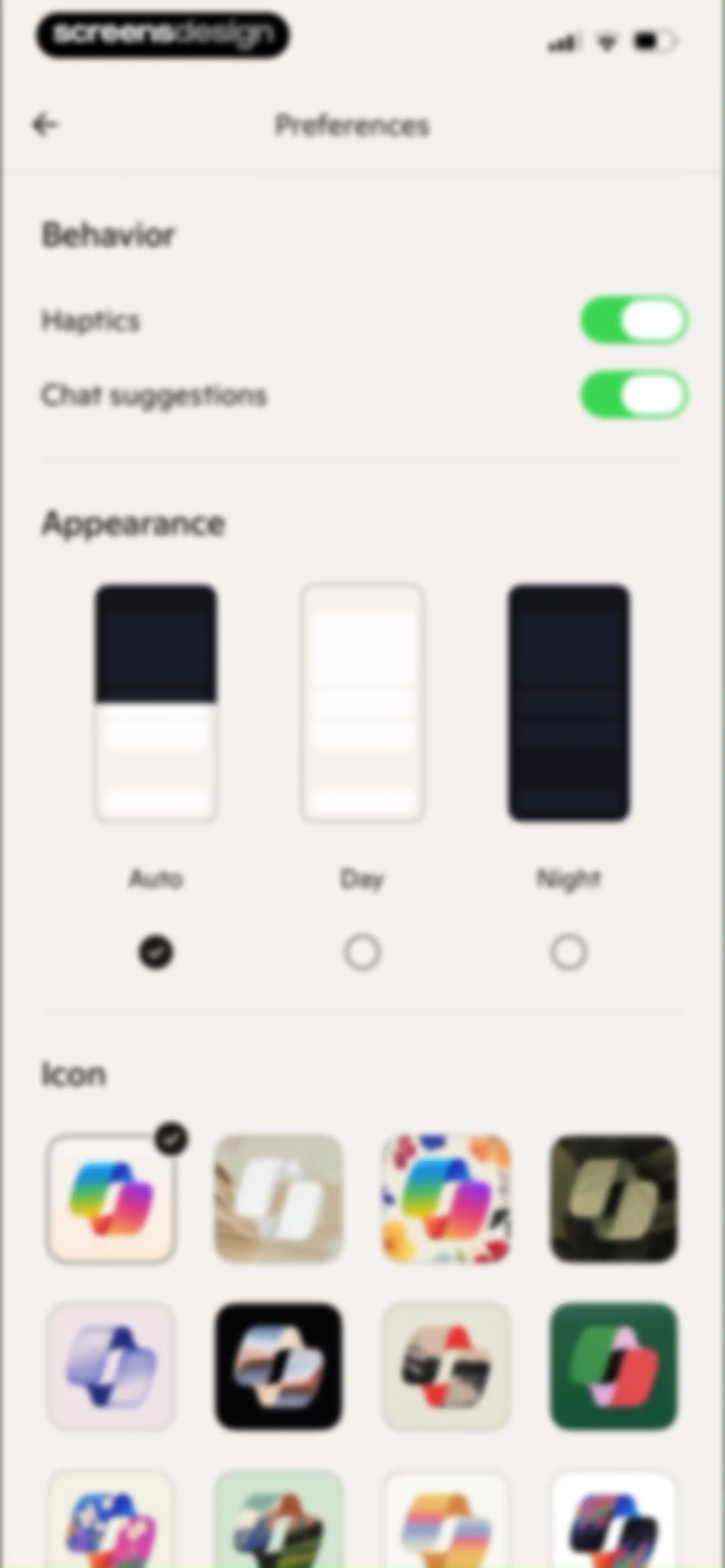Toggle the Haptics switch off
Screen dimensions: 725x1568
[x=634, y=320]
